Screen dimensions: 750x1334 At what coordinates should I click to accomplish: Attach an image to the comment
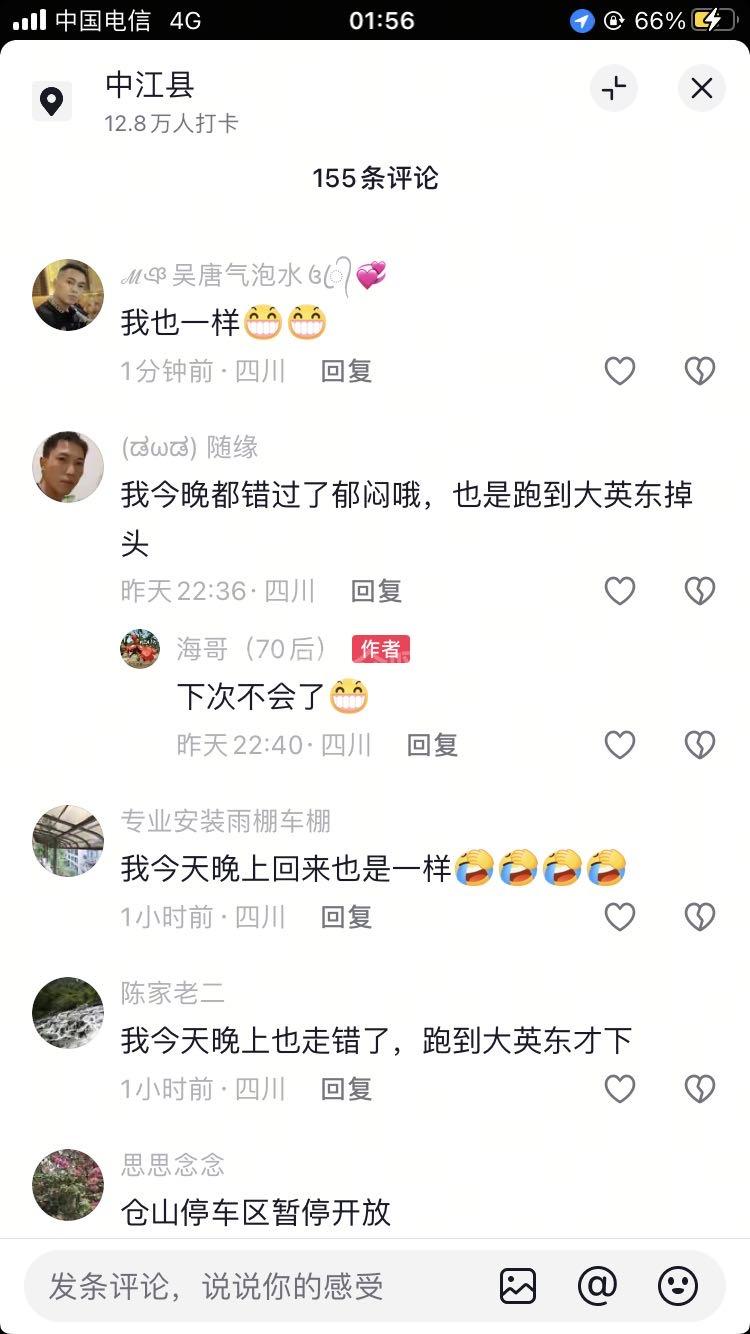(518, 1286)
